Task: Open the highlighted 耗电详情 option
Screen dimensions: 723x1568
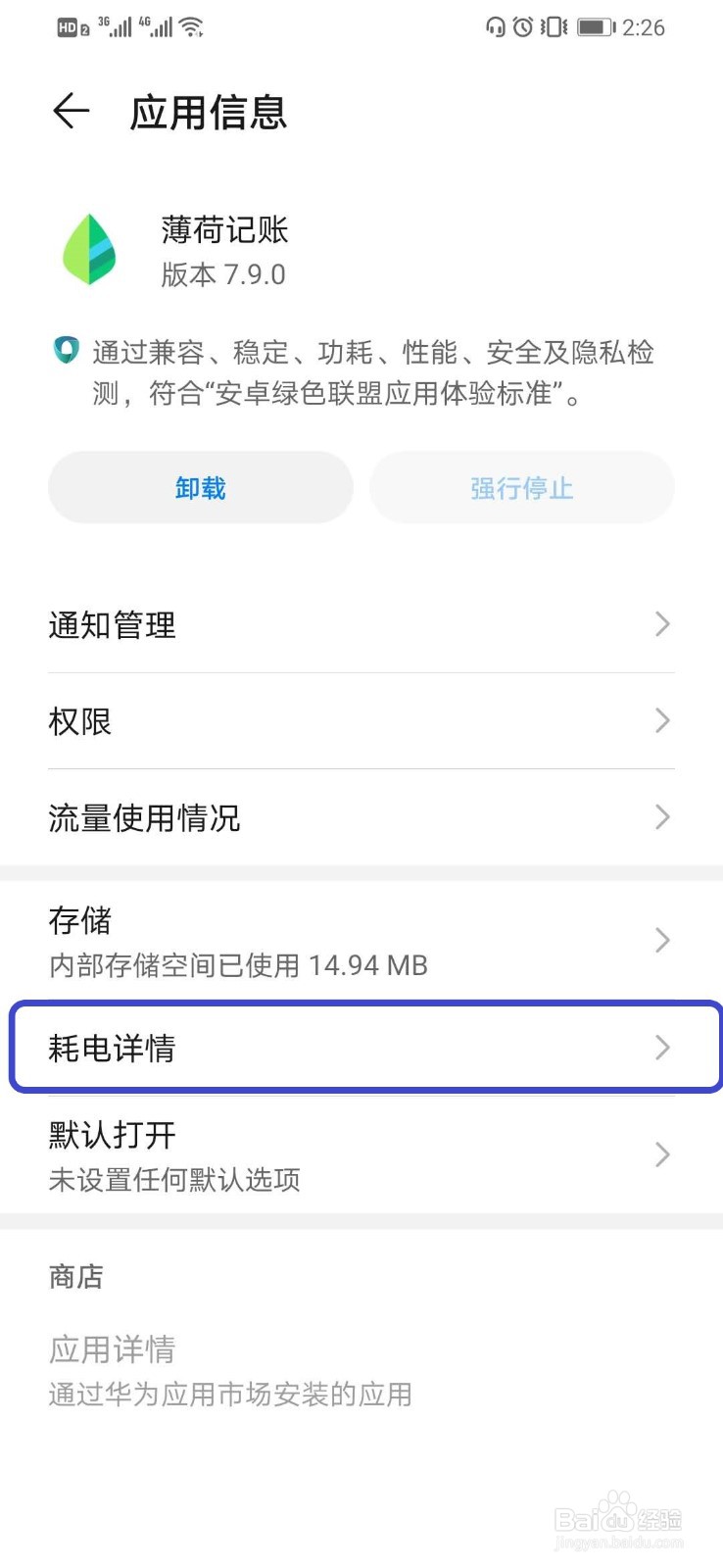Action: coord(361,1047)
